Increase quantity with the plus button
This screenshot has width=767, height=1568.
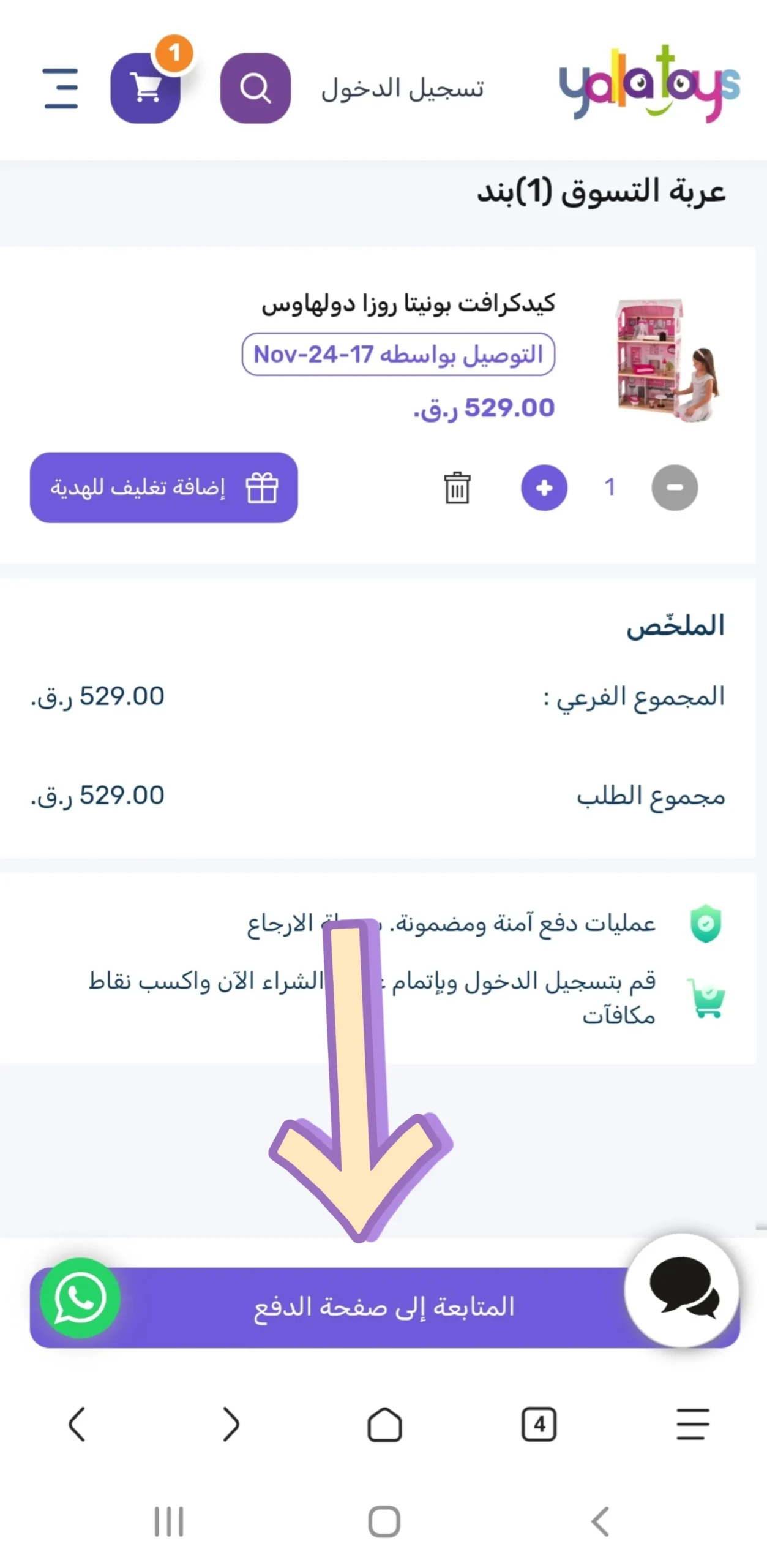click(544, 488)
